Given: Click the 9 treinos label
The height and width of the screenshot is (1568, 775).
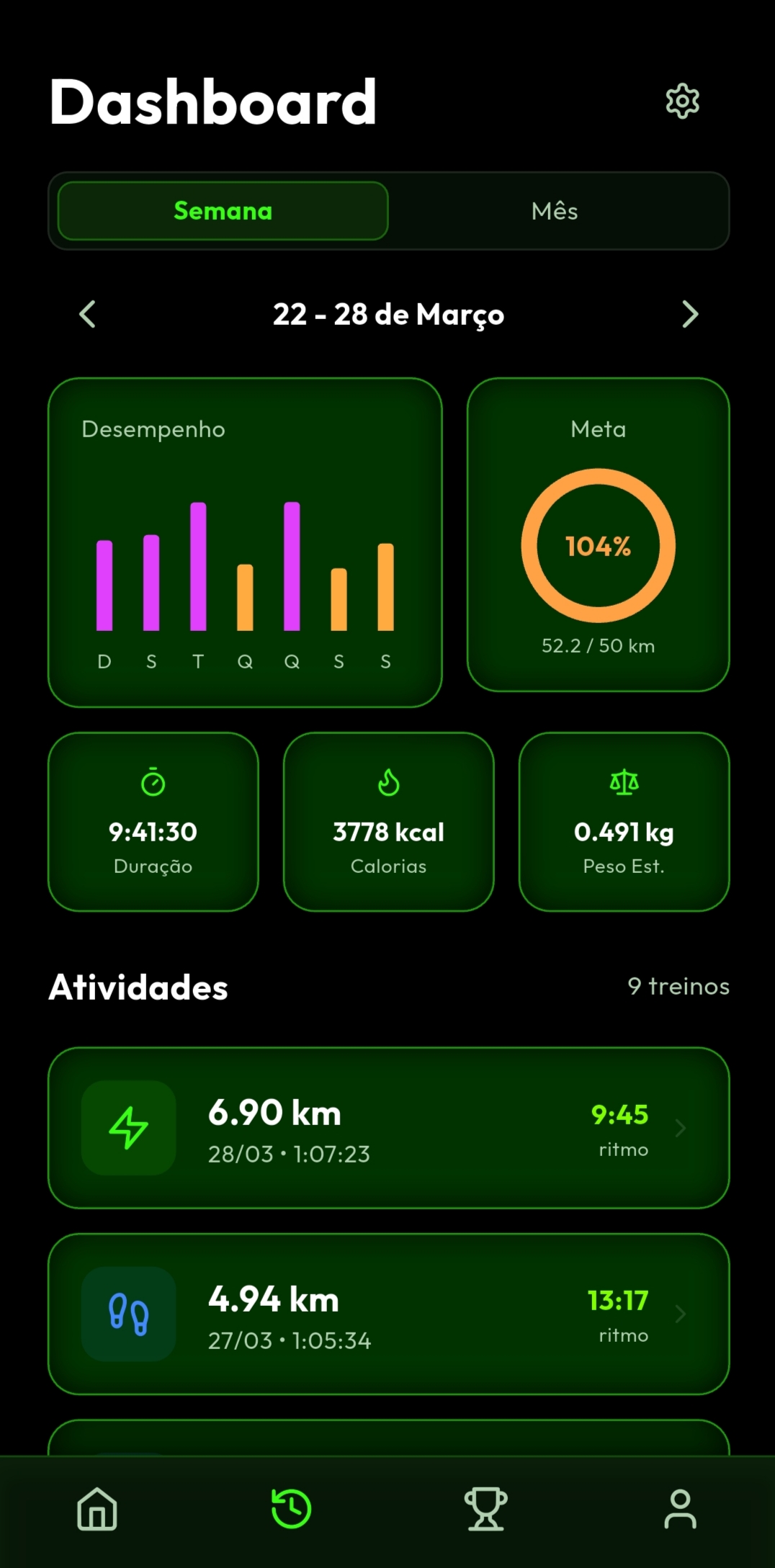Looking at the screenshot, I should 679,985.
